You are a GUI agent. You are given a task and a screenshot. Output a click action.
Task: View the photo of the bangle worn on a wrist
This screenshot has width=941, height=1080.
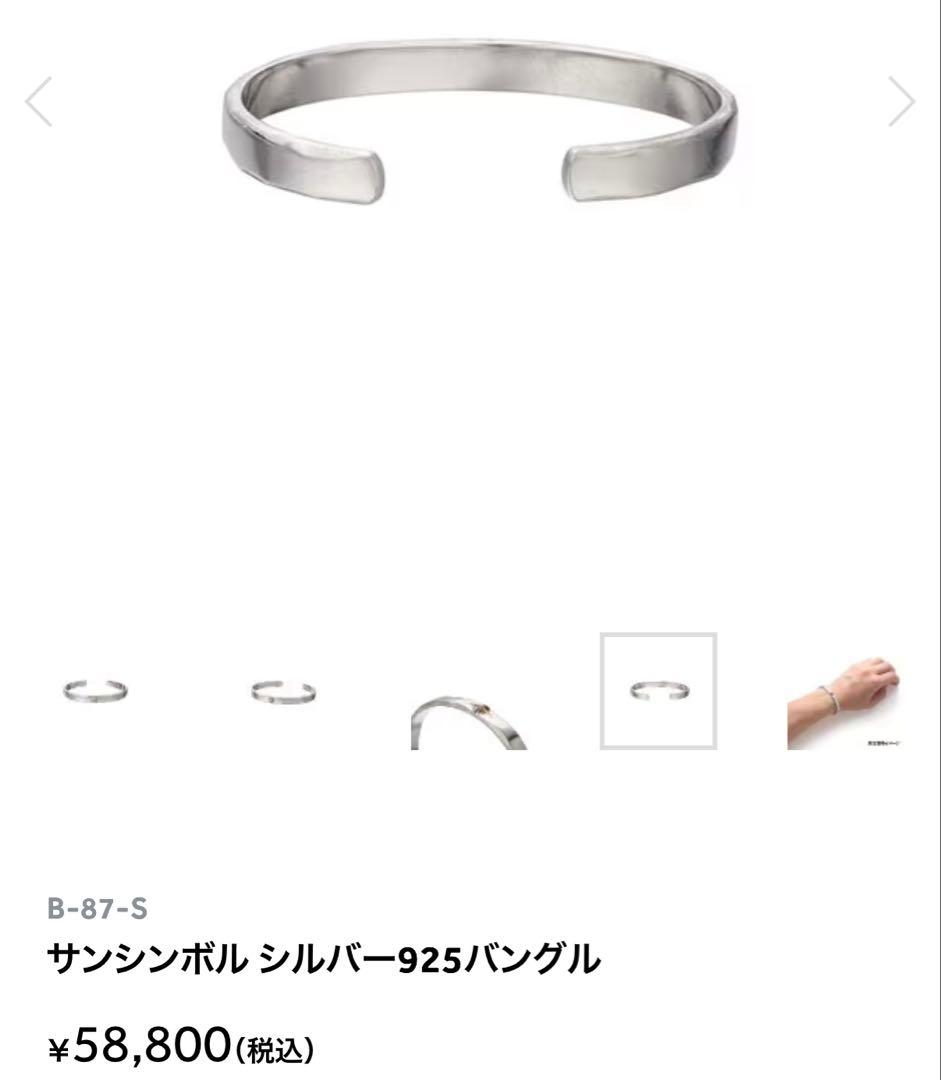pyautogui.click(x=845, y=700)
